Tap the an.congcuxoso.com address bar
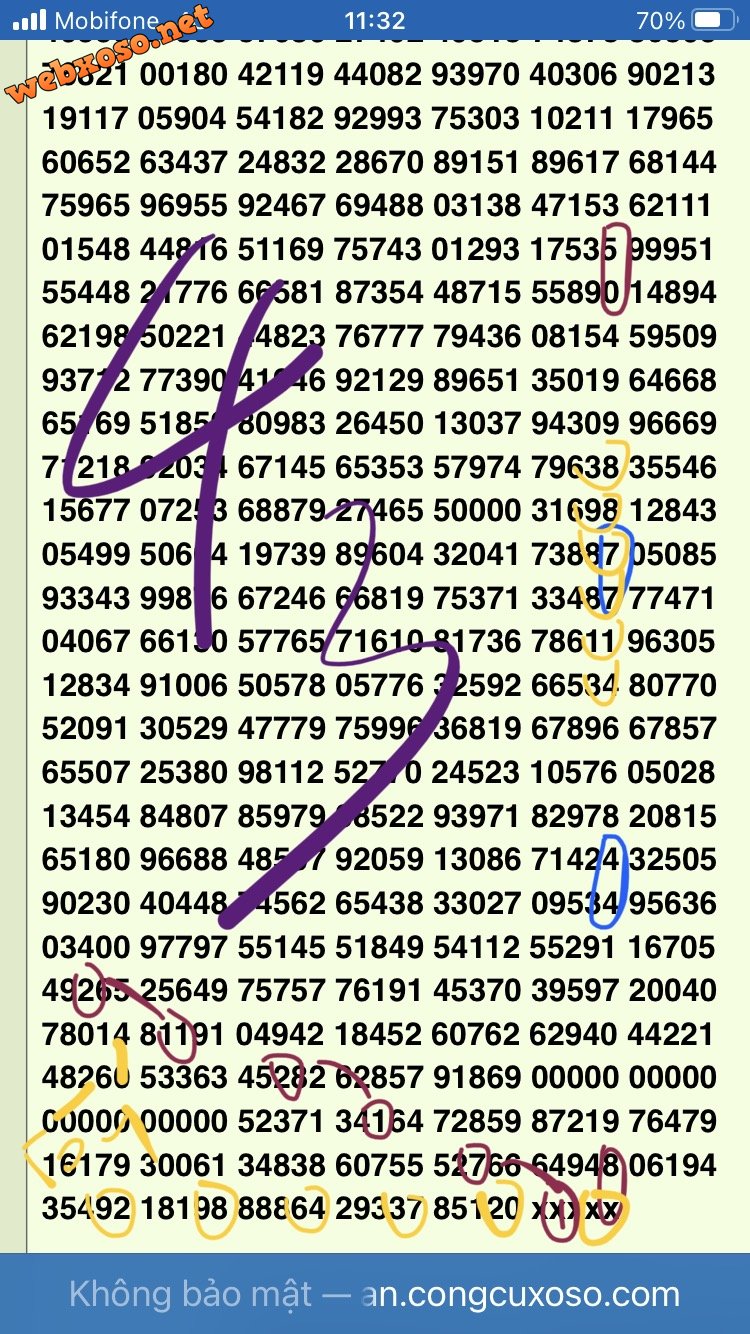 pyautogui.click(x=375, y=1294)
